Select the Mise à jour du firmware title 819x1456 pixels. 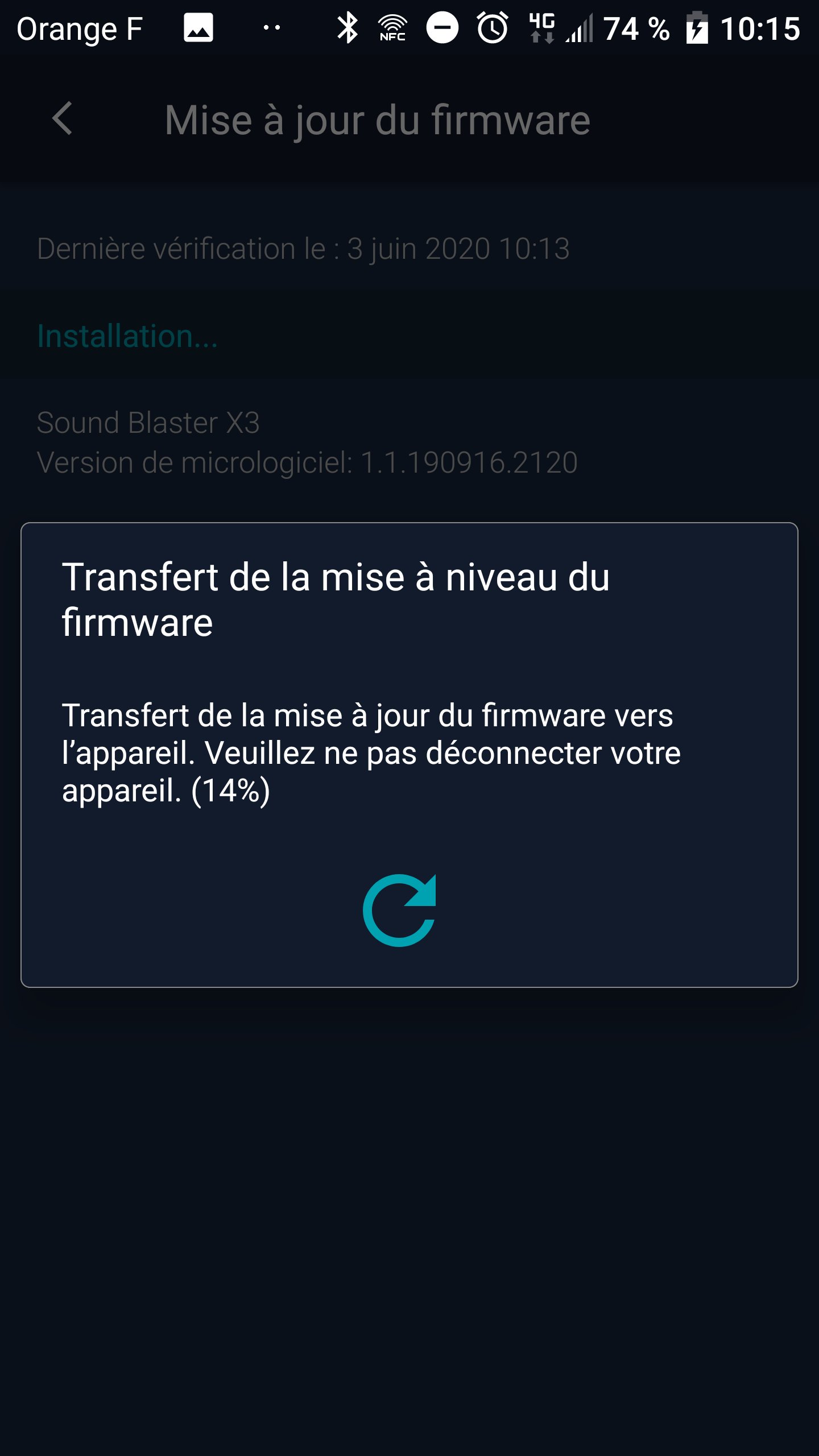377,119
